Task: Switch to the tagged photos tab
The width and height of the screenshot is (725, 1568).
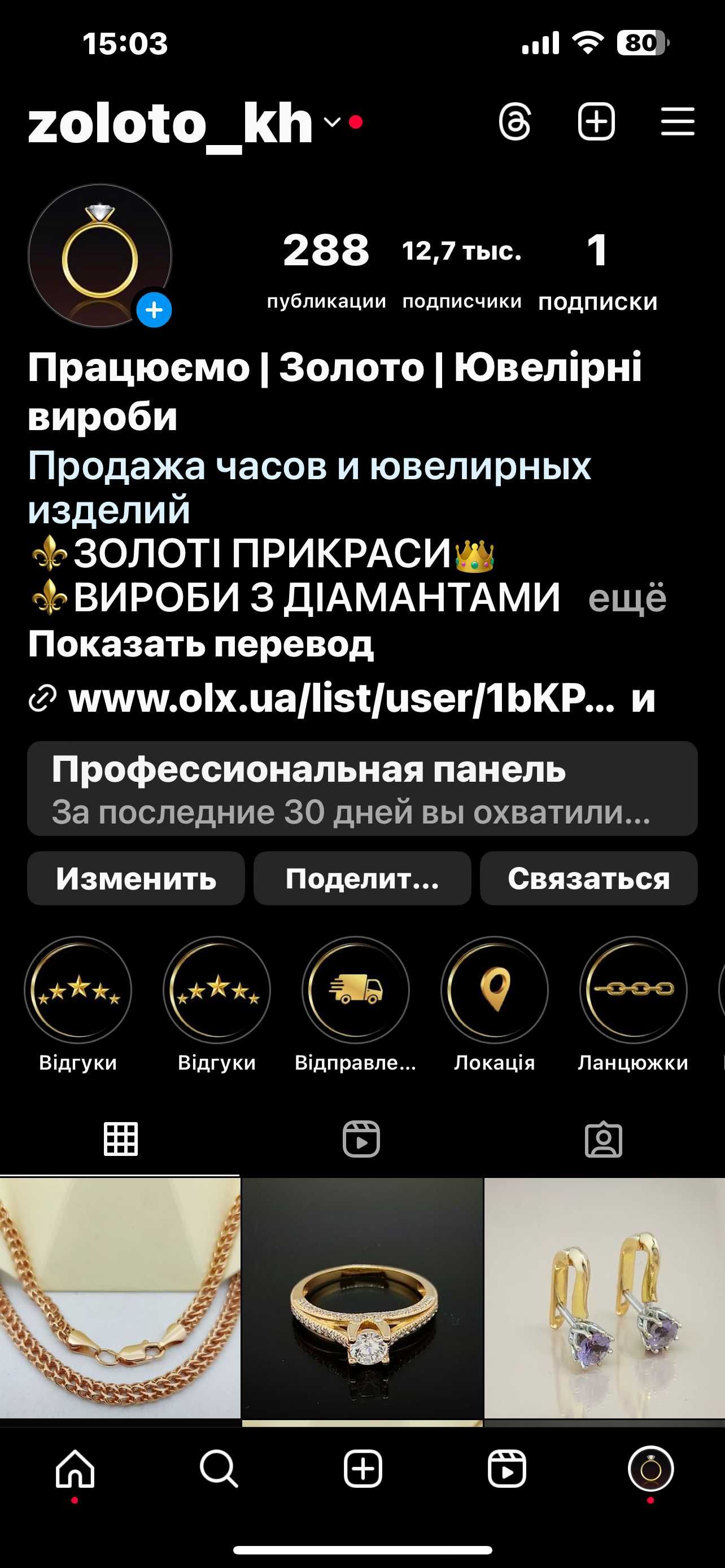Action: click(603, 1138)
